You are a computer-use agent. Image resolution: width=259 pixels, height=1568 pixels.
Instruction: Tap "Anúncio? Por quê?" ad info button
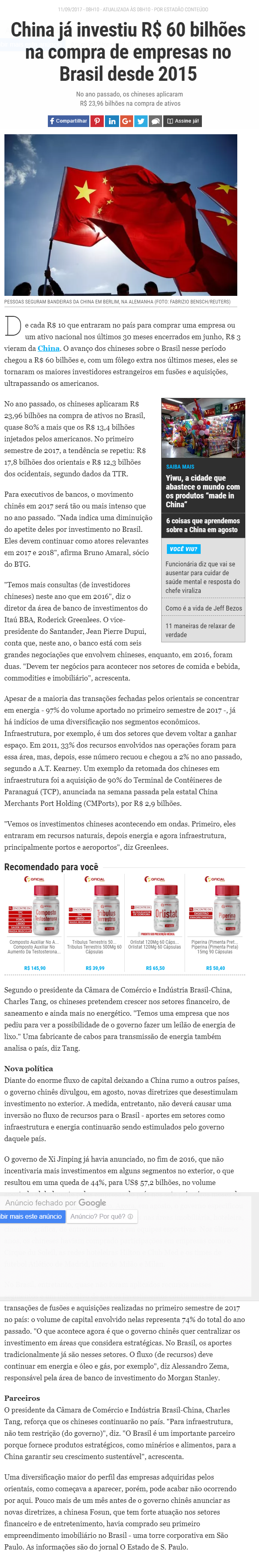click(x=101, y=1216)
